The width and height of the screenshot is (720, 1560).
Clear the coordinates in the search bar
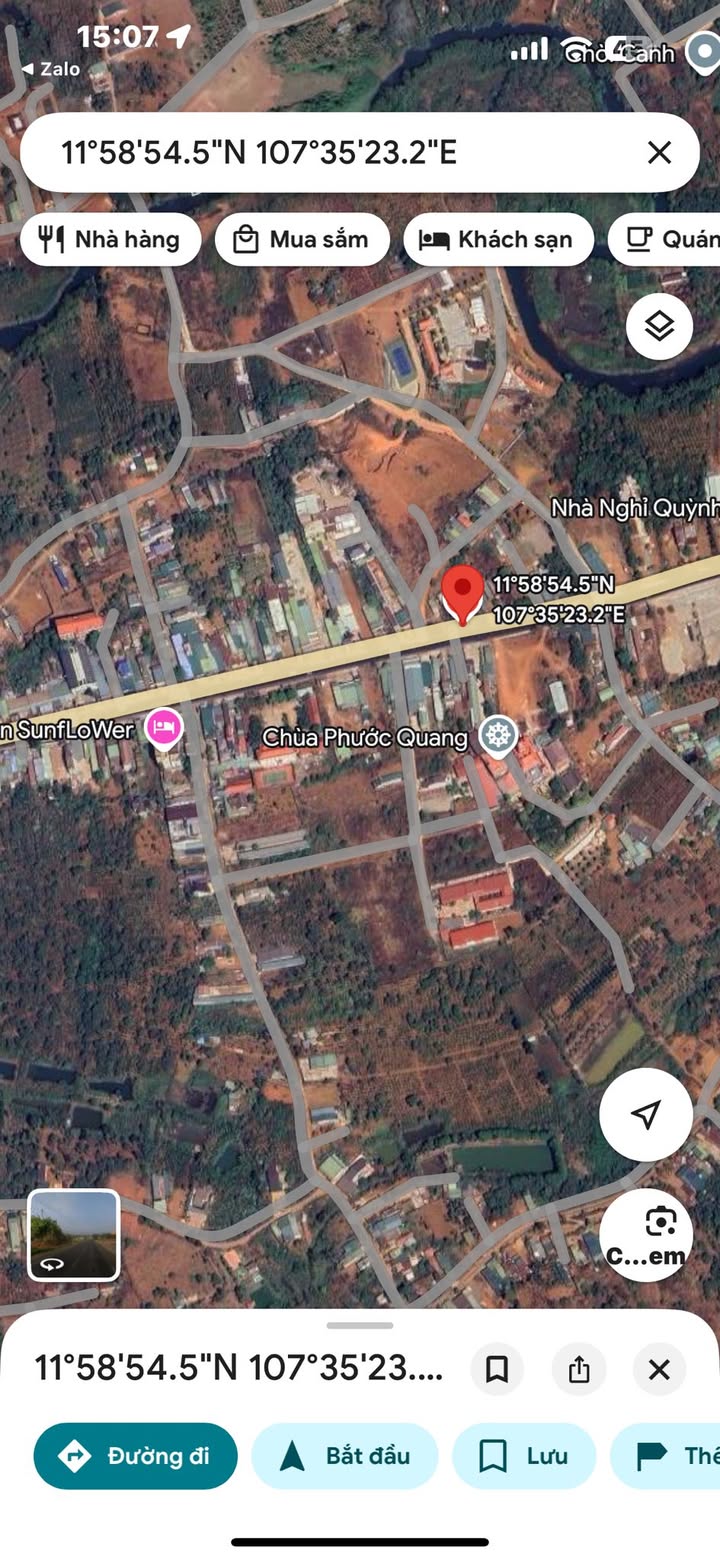click(x=659, y=152)
